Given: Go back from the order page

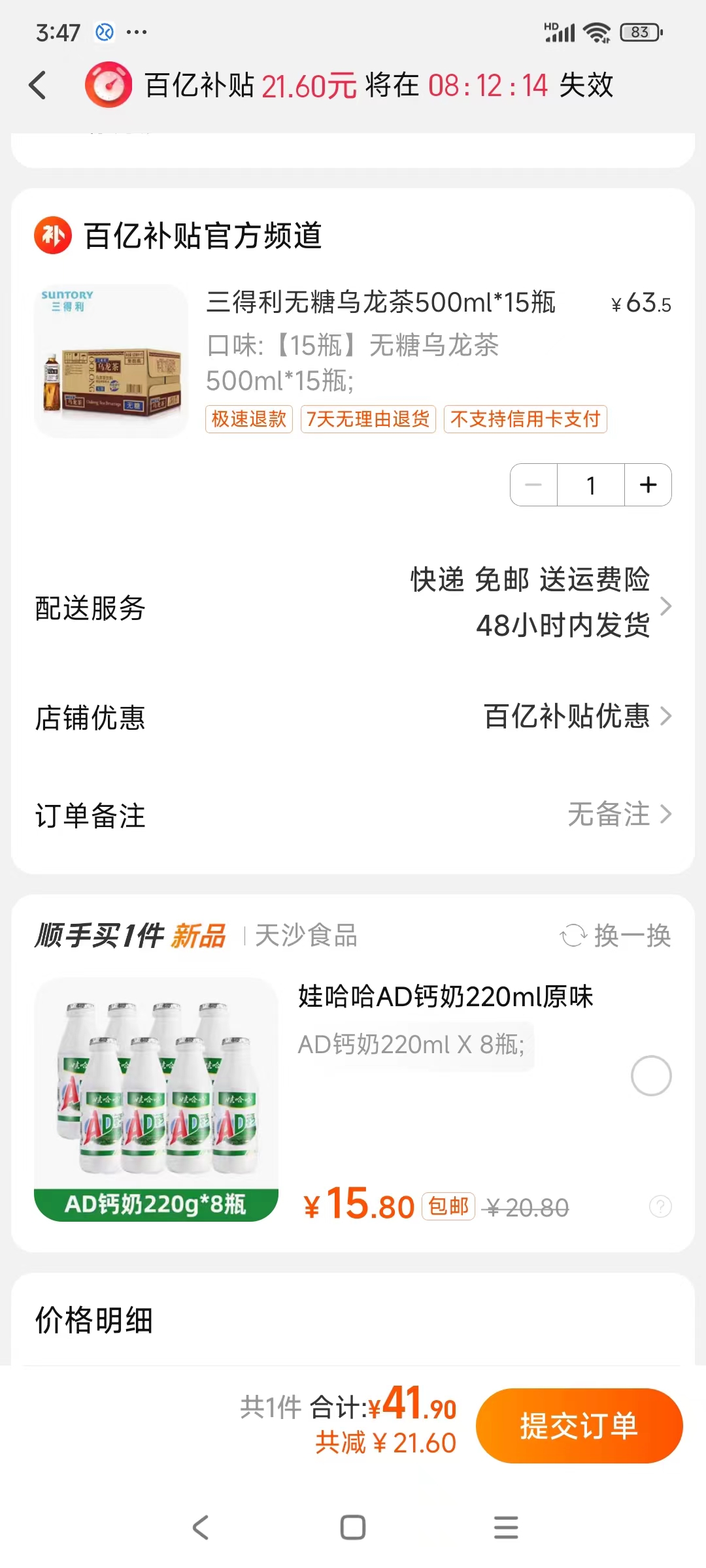Looking at the screenshot, I should coord(38,86).
